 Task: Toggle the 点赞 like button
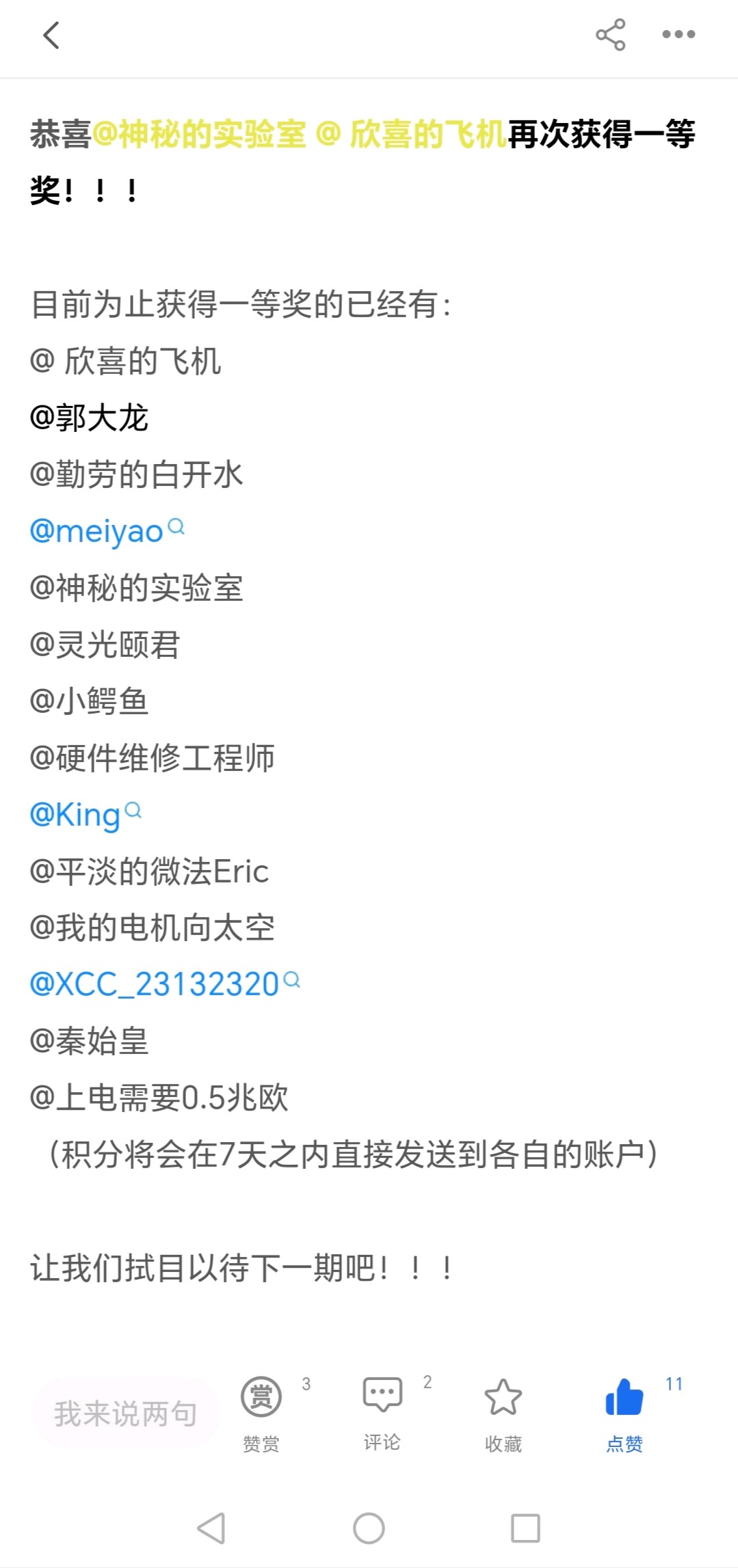tap(624, 1413)
